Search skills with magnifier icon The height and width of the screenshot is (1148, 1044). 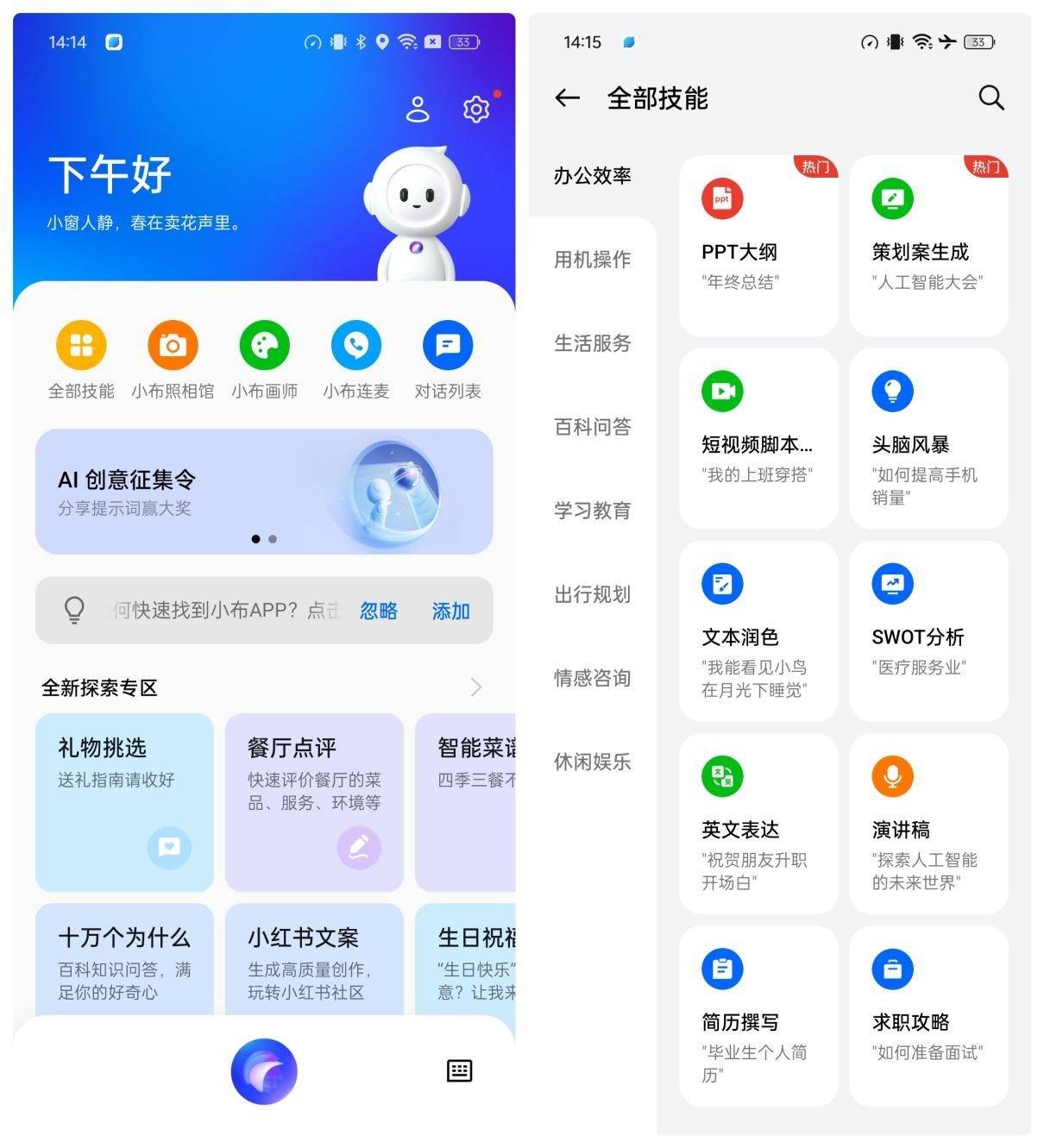click(x=991, y=98)
